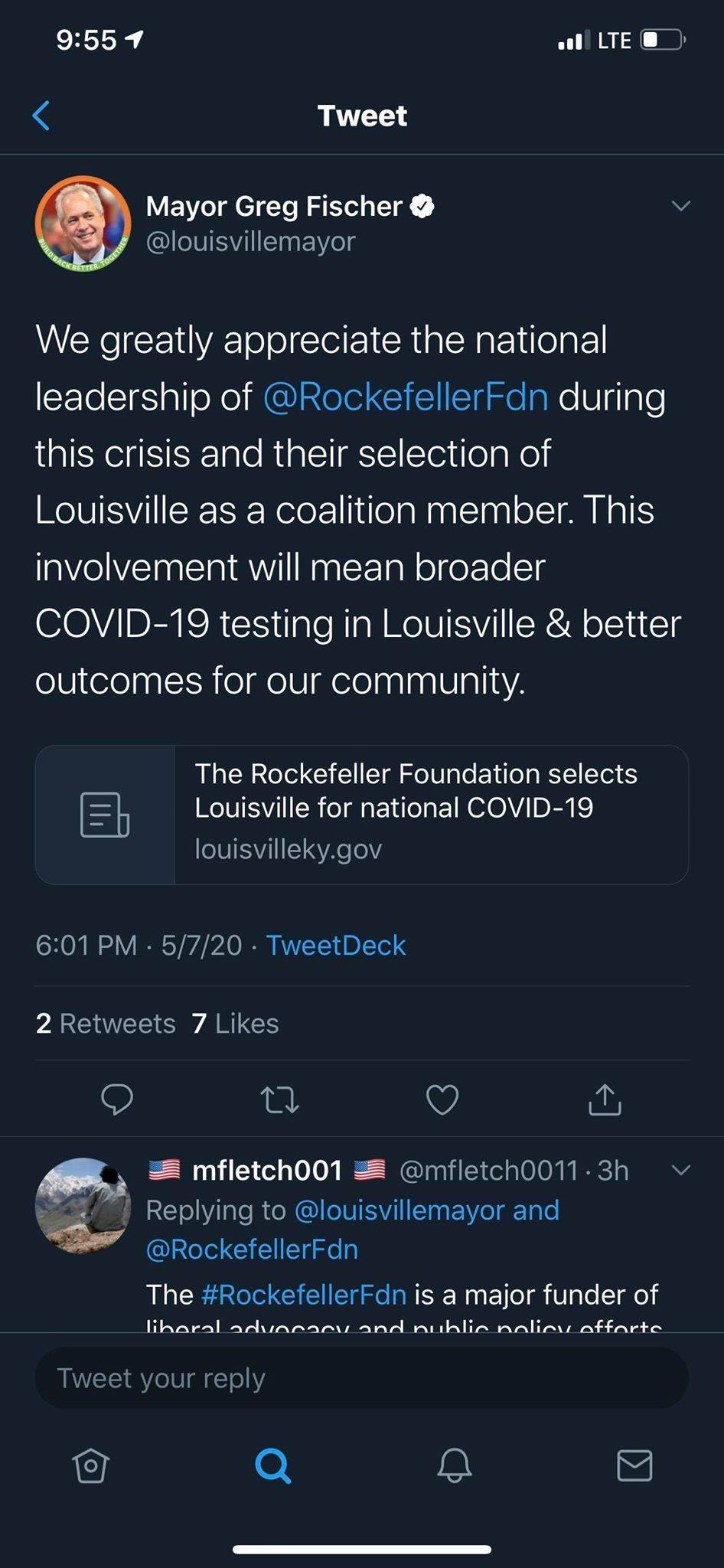
Task: Expand options chevron on mfletch001's reply
Action: click(680, 1170)
